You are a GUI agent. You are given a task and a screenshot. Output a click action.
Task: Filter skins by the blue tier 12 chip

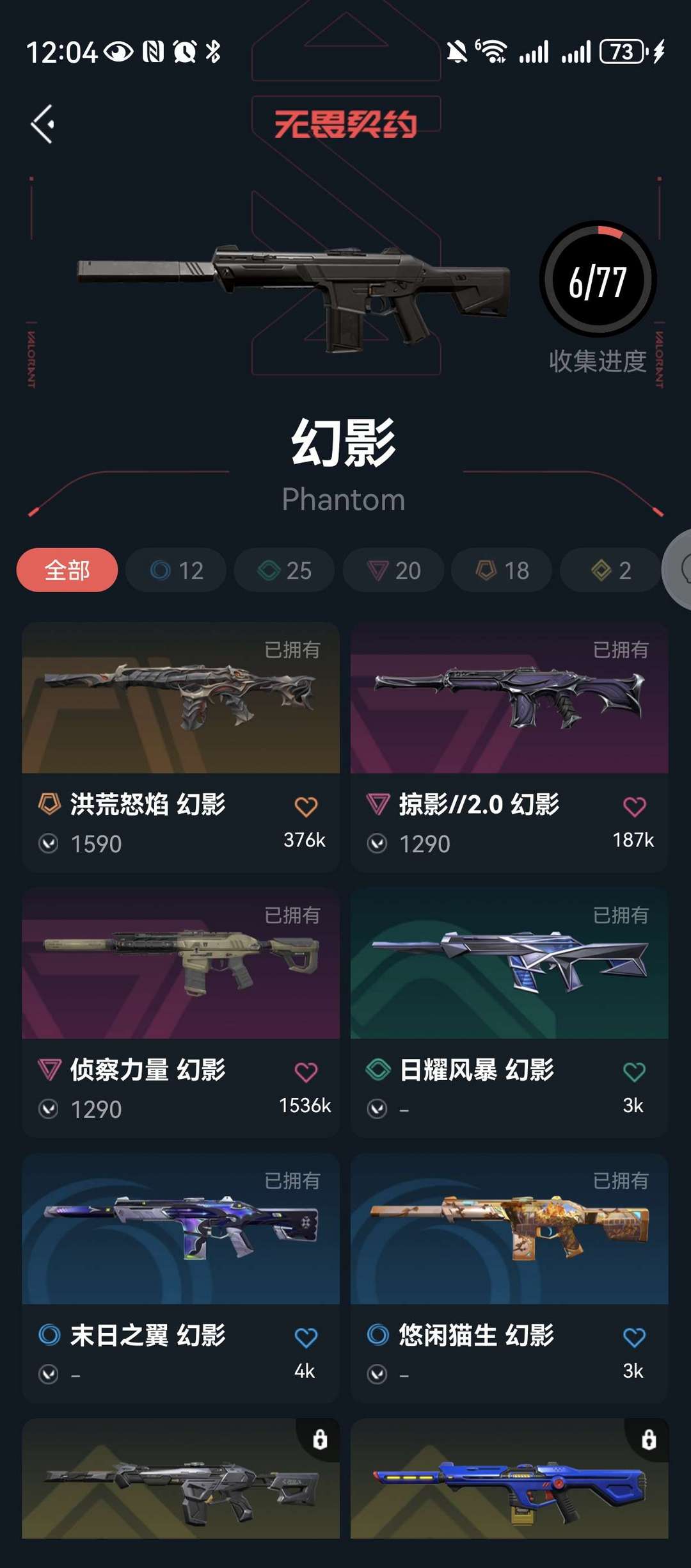click(176, 570)
